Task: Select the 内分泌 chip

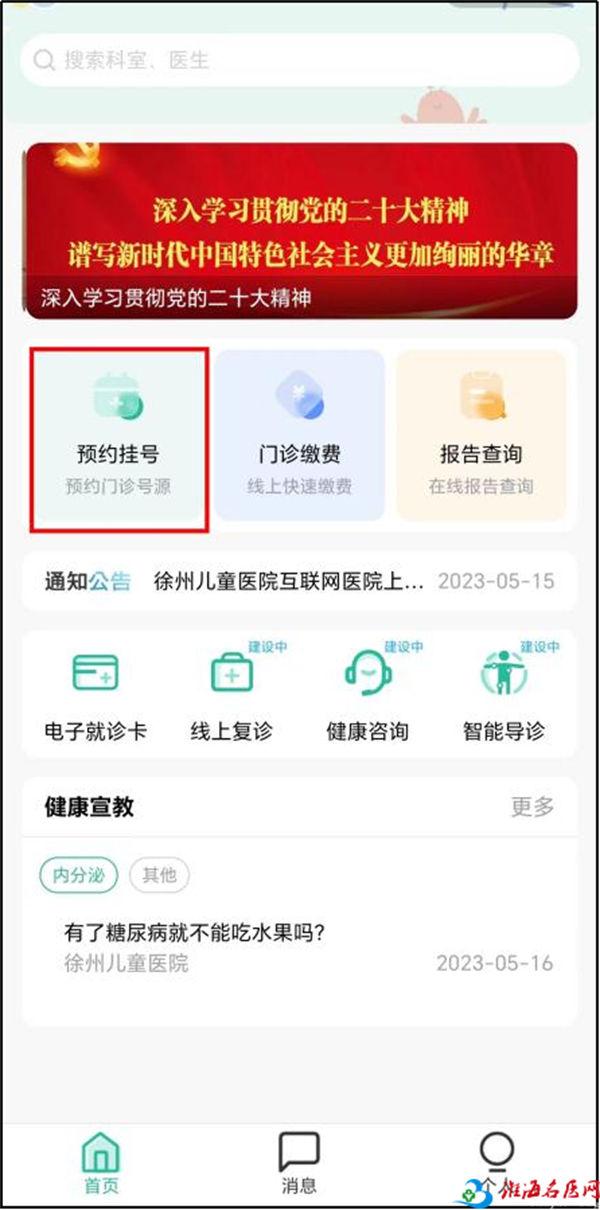Action: 79,875
